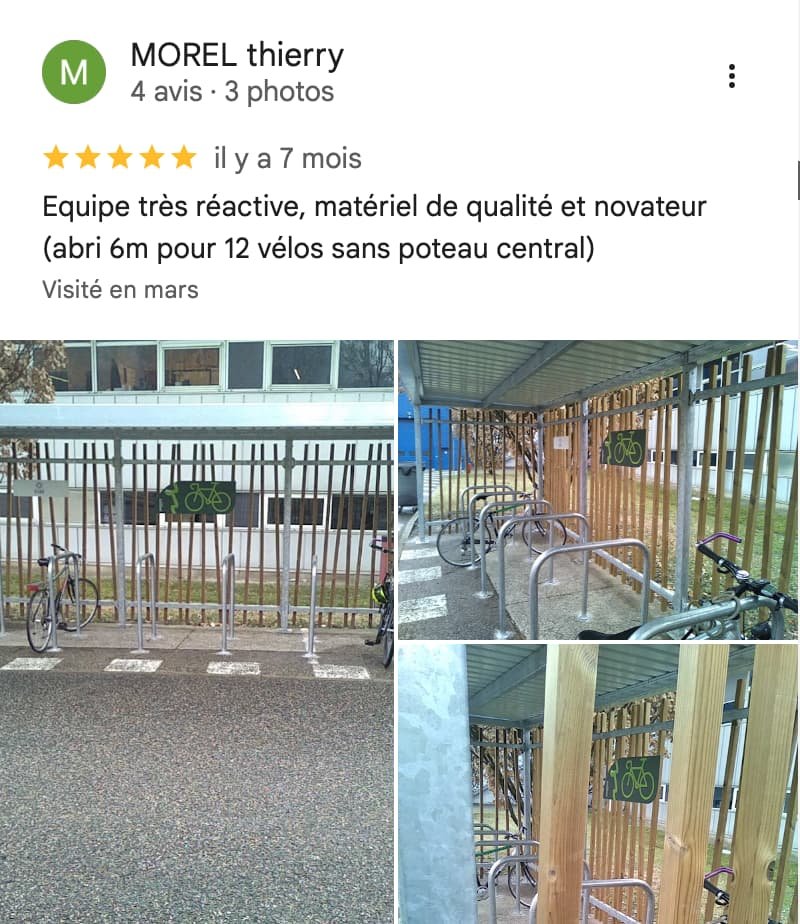This screenshot has height=924, width=800.
Task: Open the review overflow menu
Action: 732,76
